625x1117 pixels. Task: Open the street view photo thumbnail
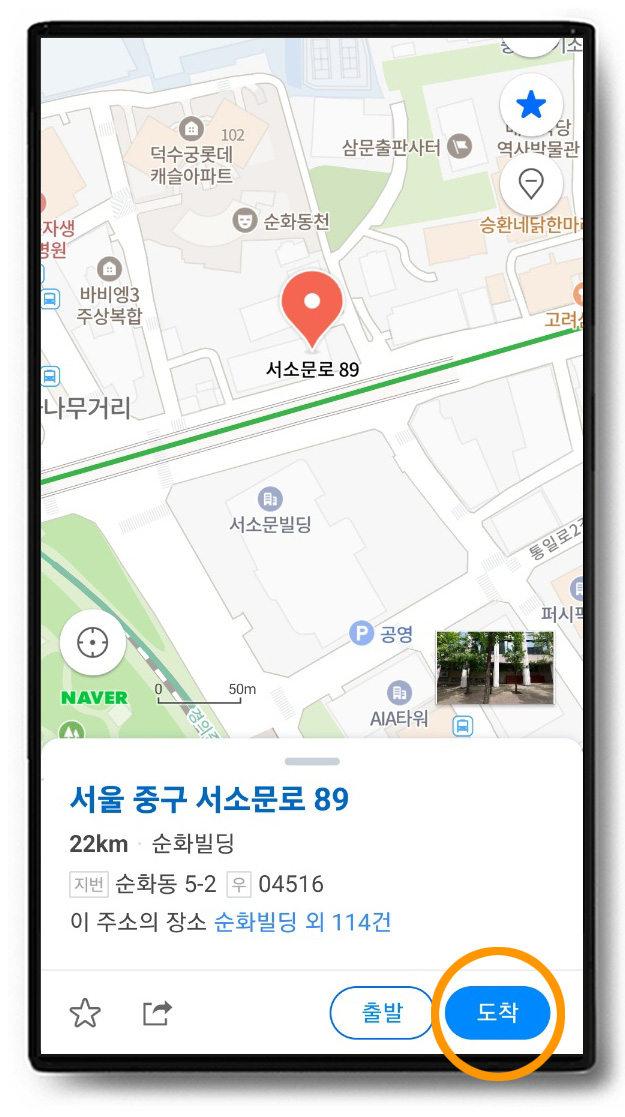(x=494, y=668)
